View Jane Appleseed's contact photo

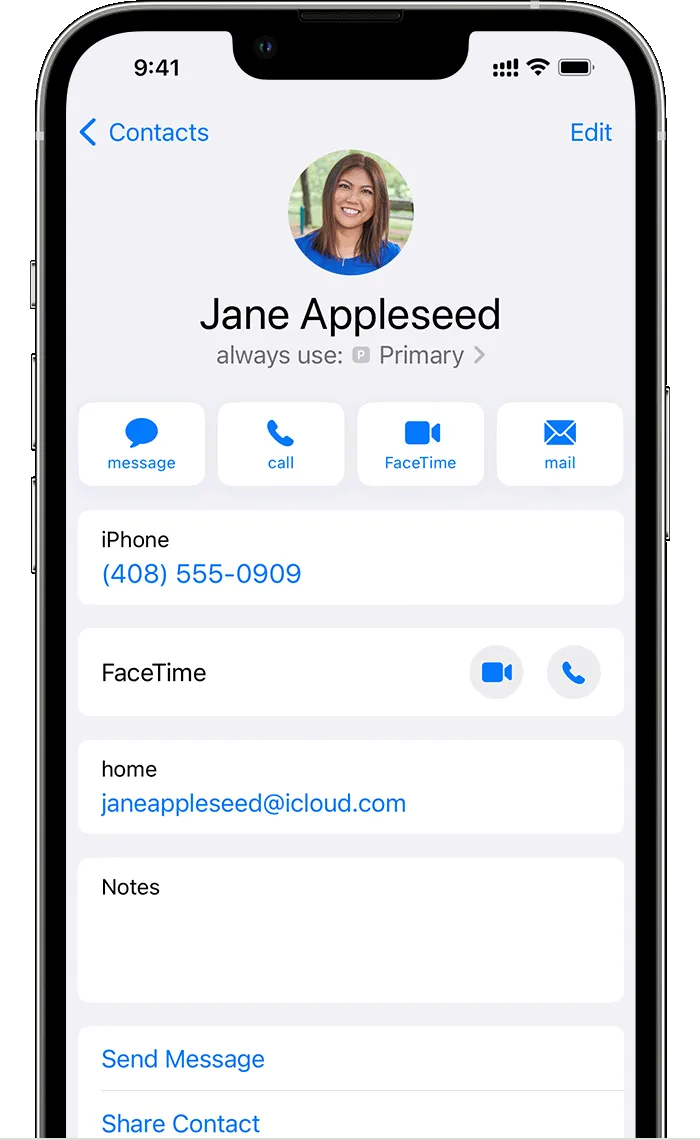[351, 212]
